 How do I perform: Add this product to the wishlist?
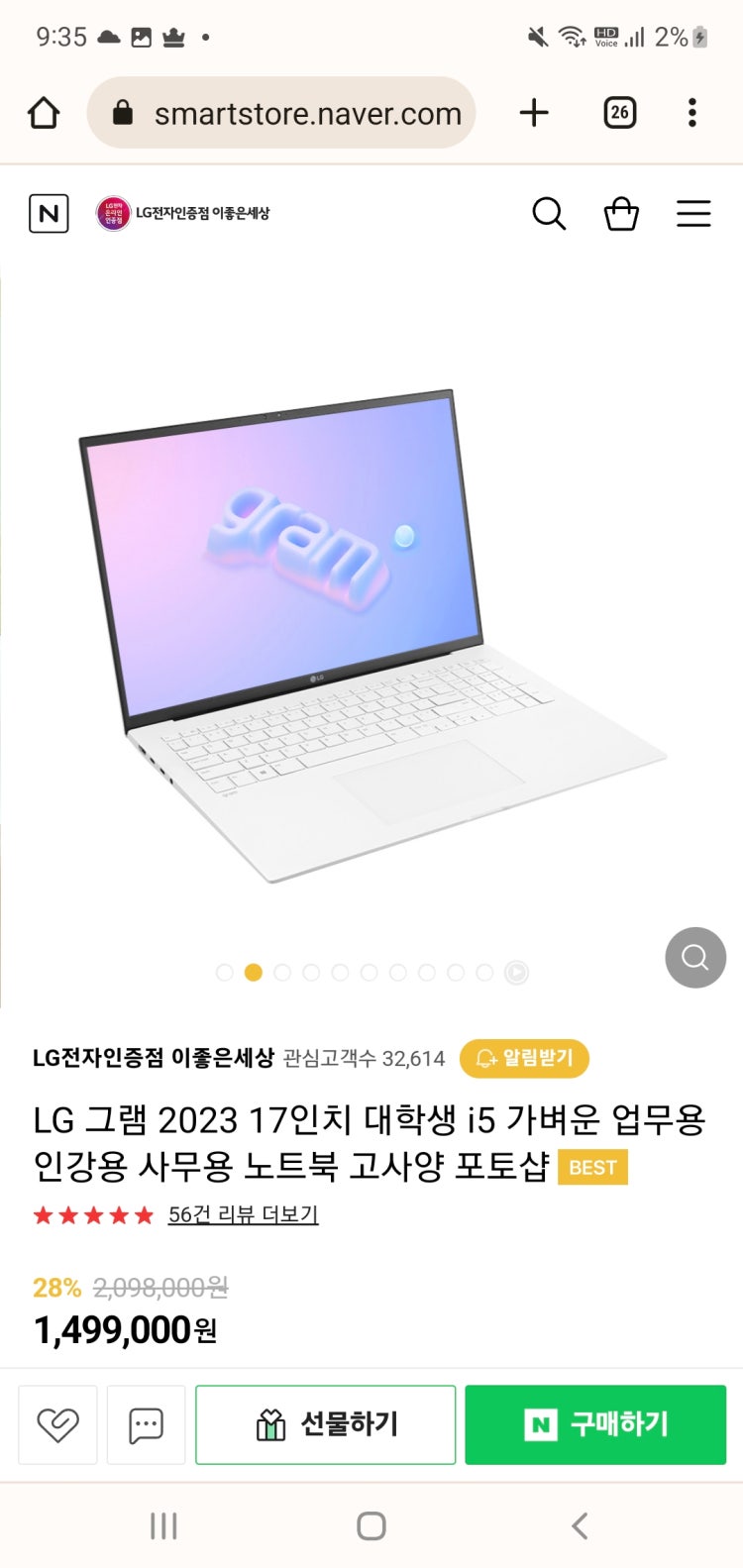[57, 1424]
